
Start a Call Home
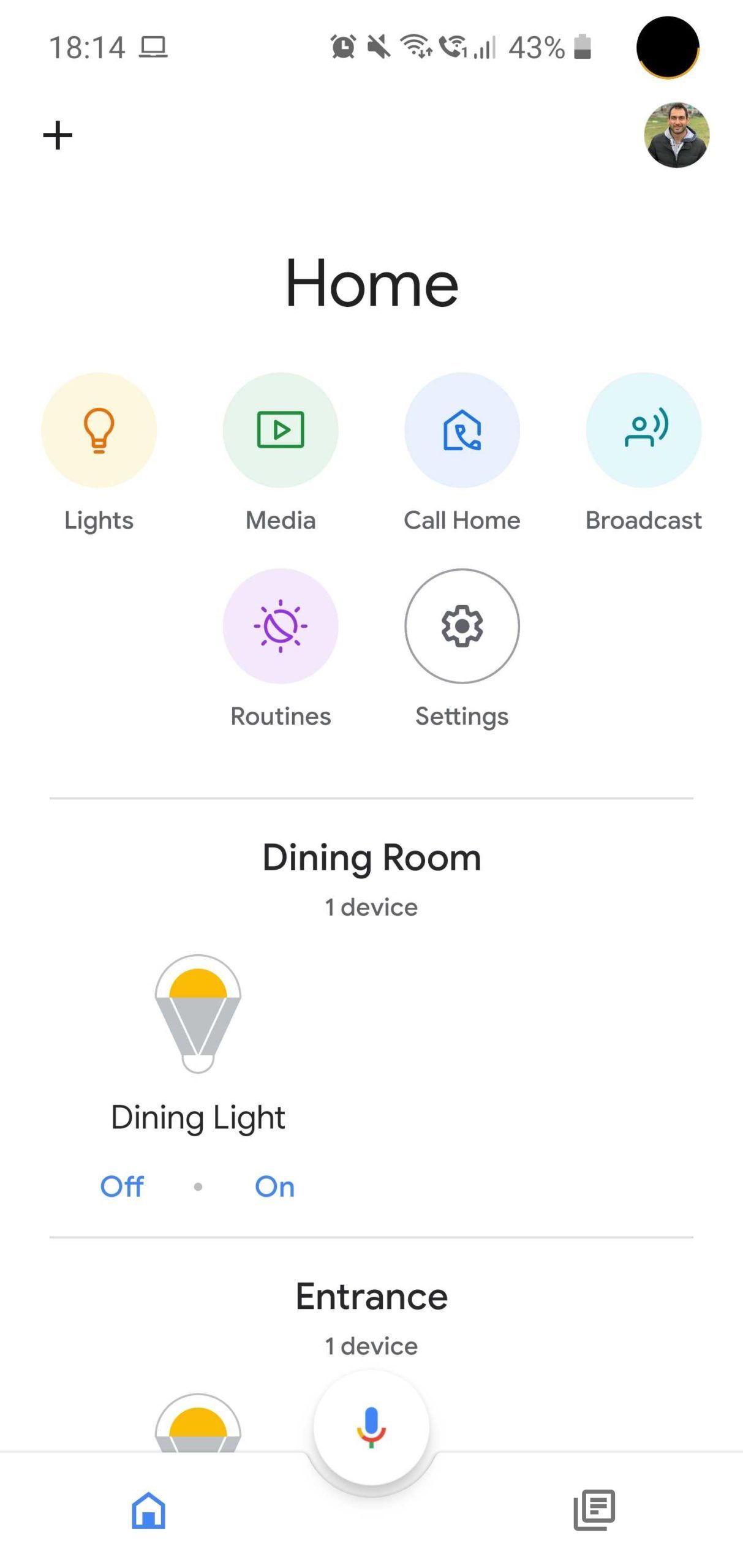(x=462, y=431)
